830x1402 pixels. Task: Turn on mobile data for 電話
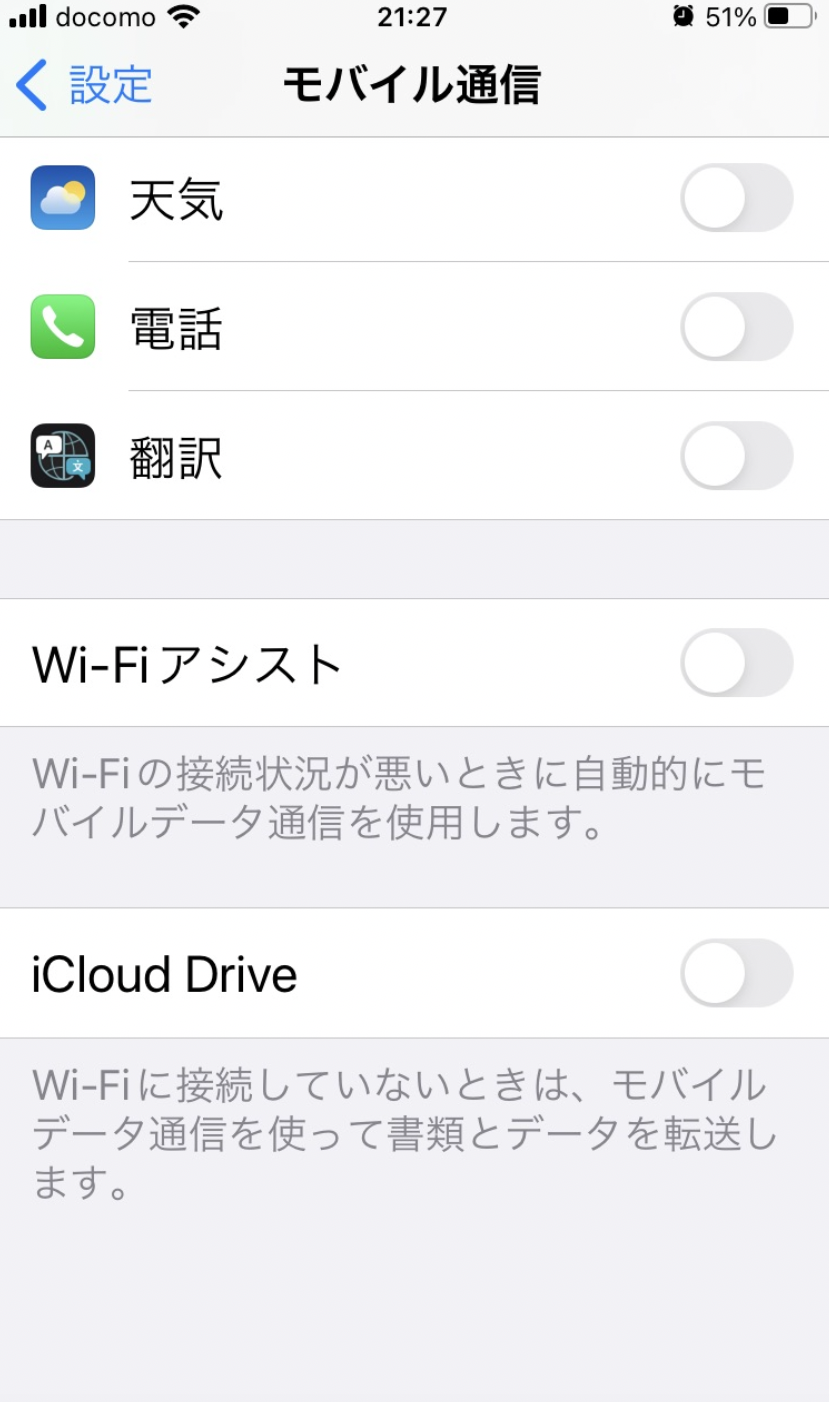tap(736, 327)
